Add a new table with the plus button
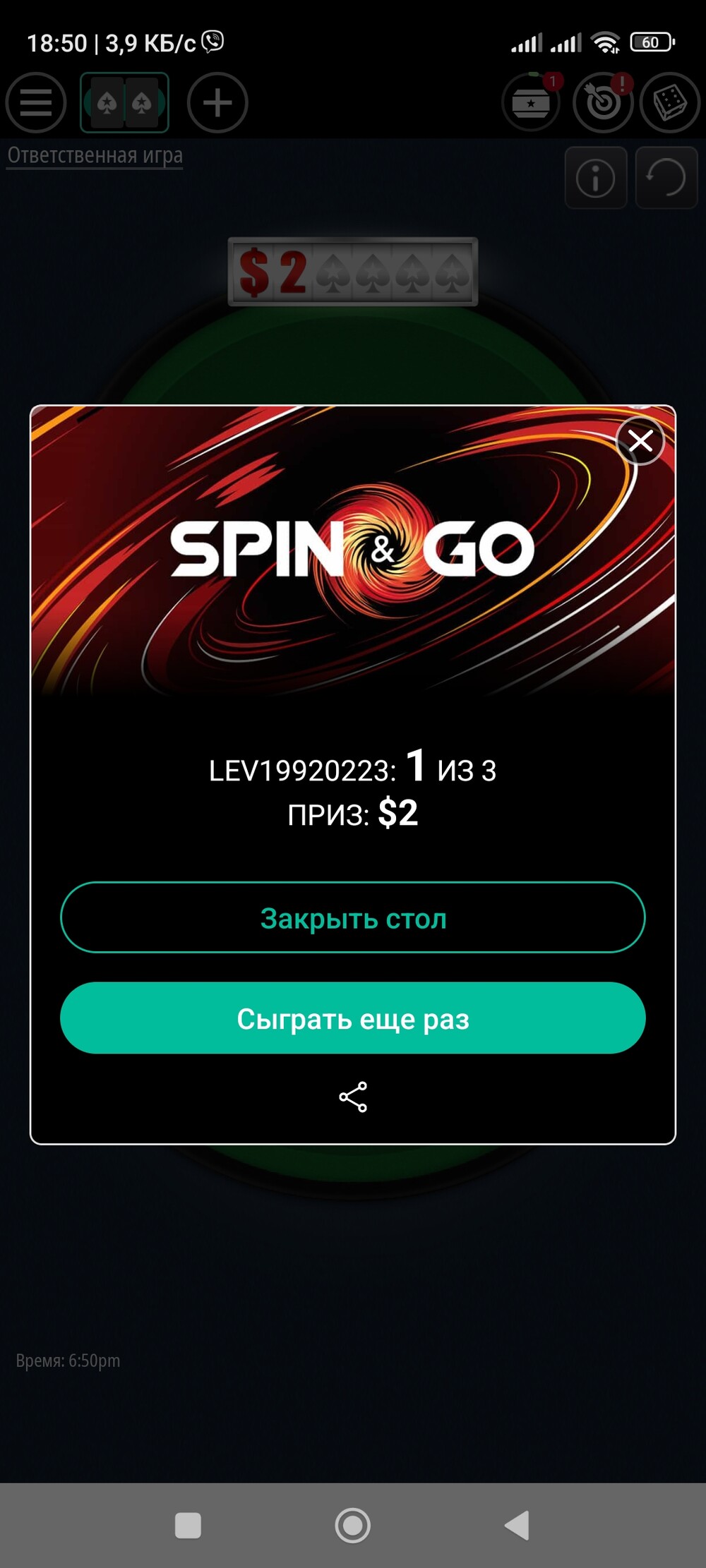 (x=217, y=103)
